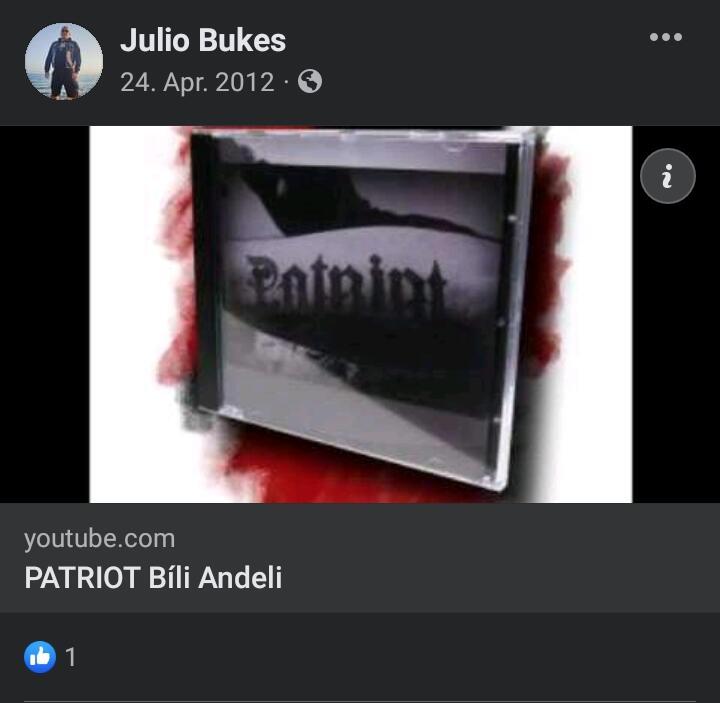Open the PATRIOT album cover video preview
This screenshot has height=703, width=720.
click(360, 314)
